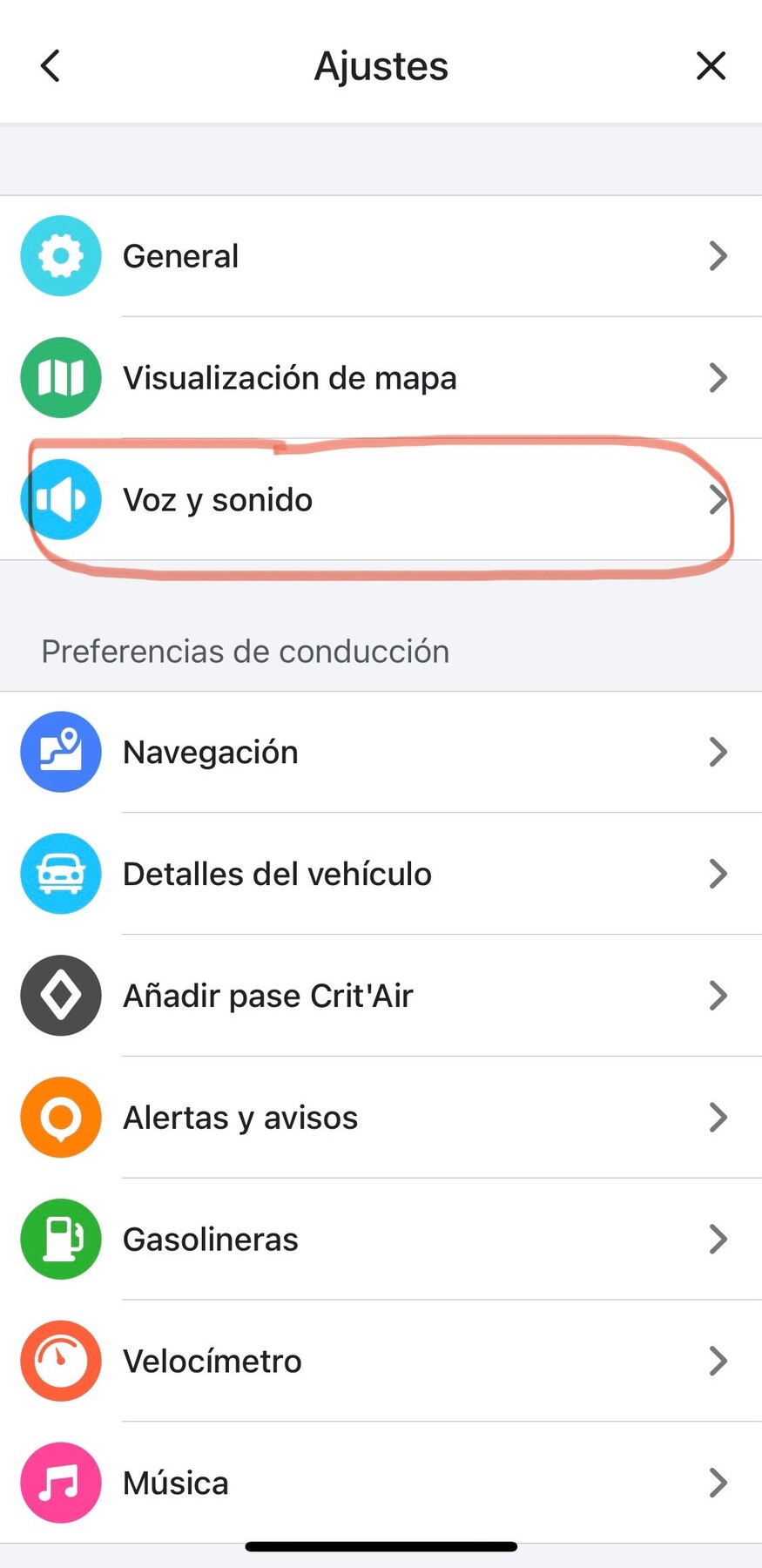The height and width of the screenshot is (1568, 762).
Task: Select the Música menu entry
Action: (381, 1482)
